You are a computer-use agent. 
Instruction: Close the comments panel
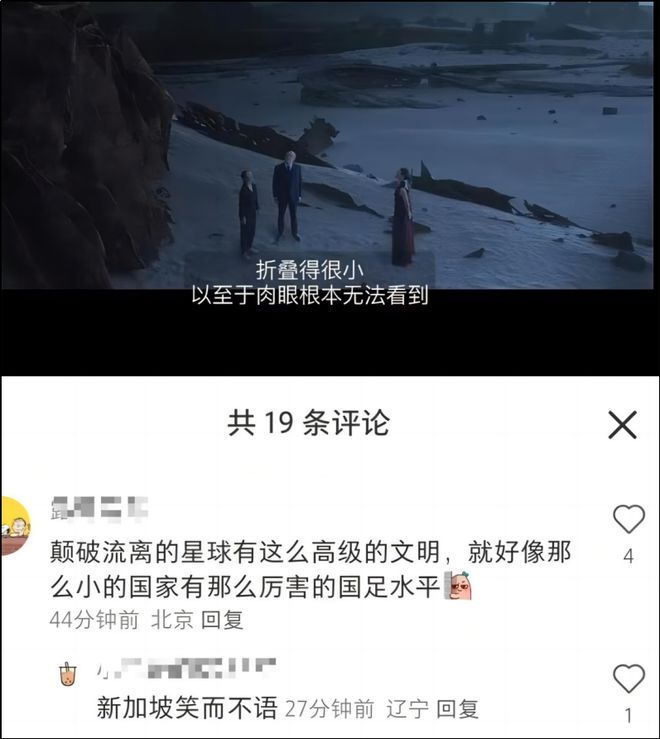pyautogui.click(x=622, y=426)
